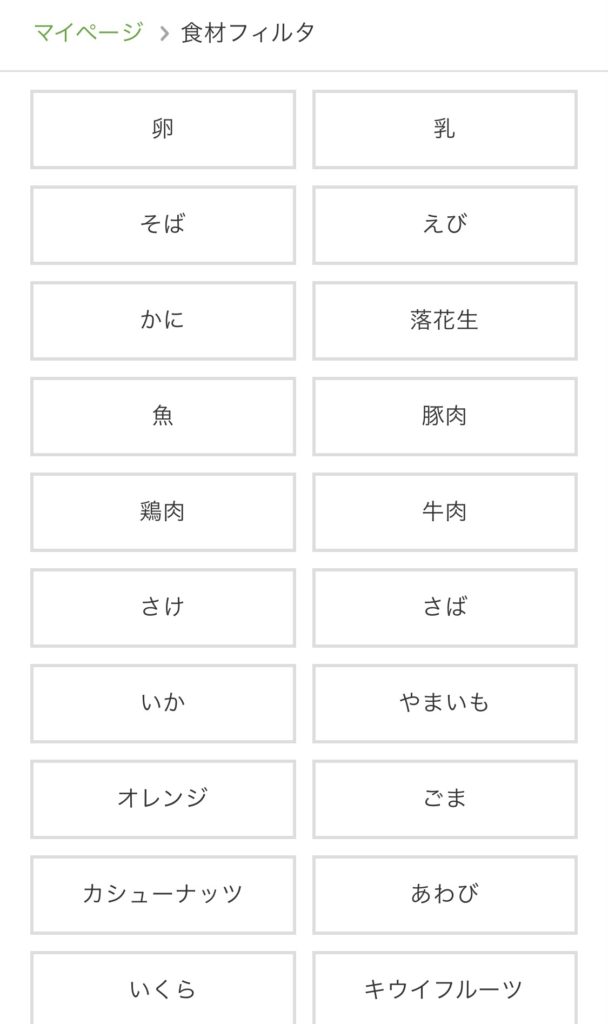Tap the やまいも ingredient filter
This screenshot has width=608, height=1024.
point(445,703)
